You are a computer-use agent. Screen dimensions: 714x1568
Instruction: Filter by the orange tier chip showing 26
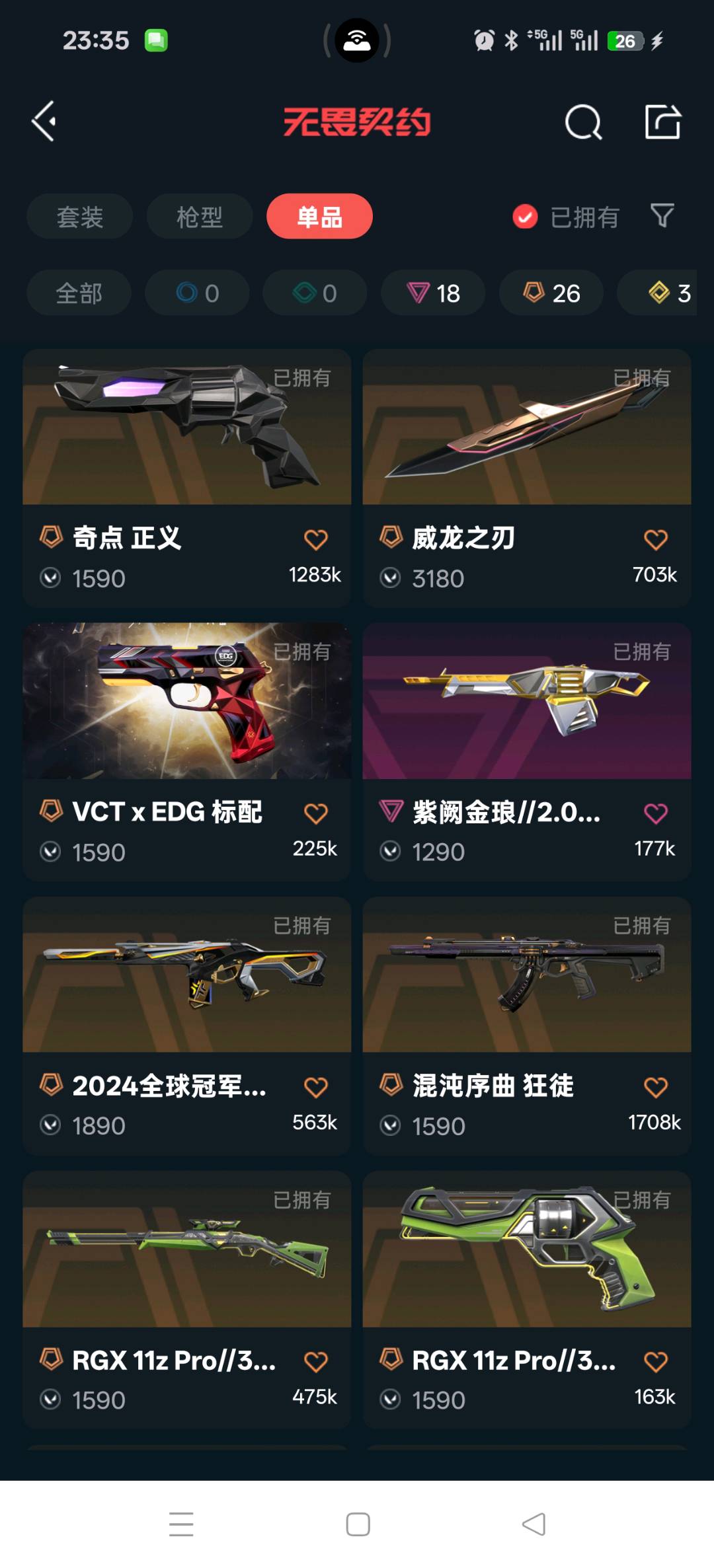[551, 293]
